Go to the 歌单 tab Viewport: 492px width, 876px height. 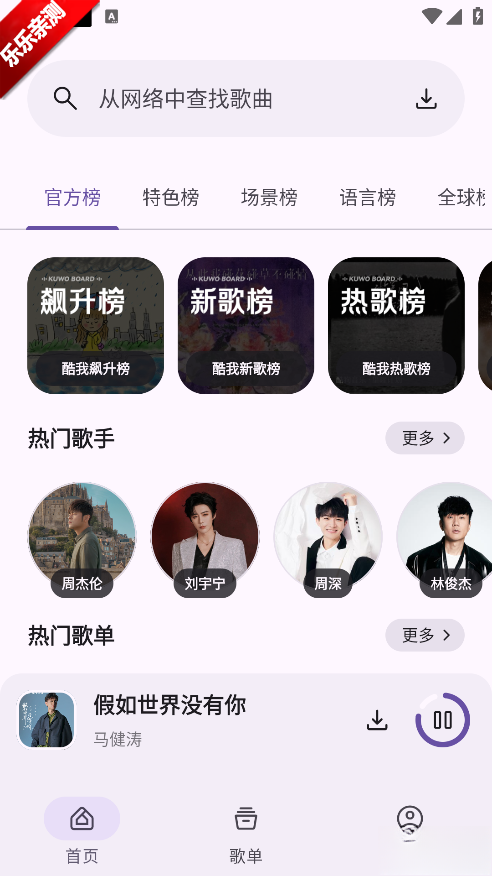click(246, 831)
